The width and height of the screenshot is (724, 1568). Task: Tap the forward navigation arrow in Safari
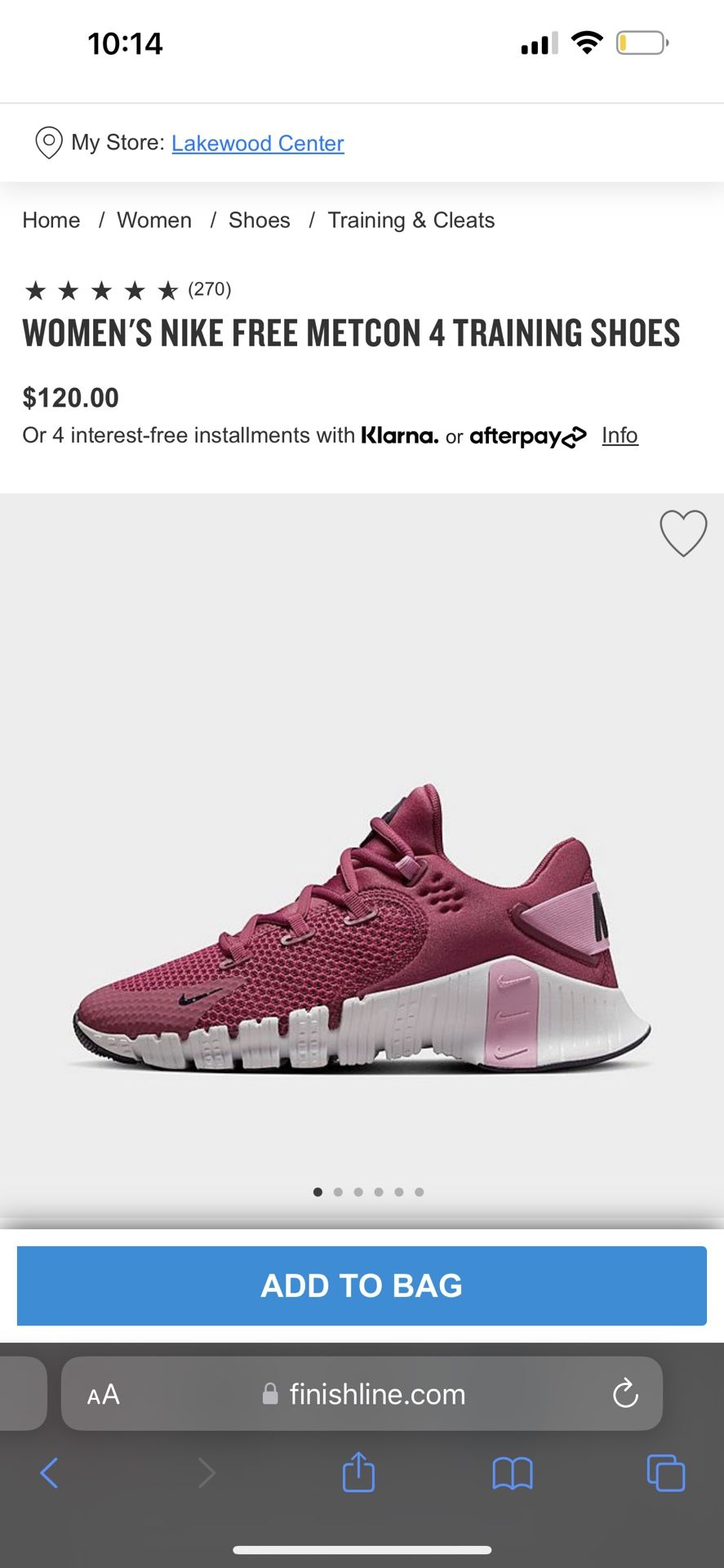[x=205, y=1473]
